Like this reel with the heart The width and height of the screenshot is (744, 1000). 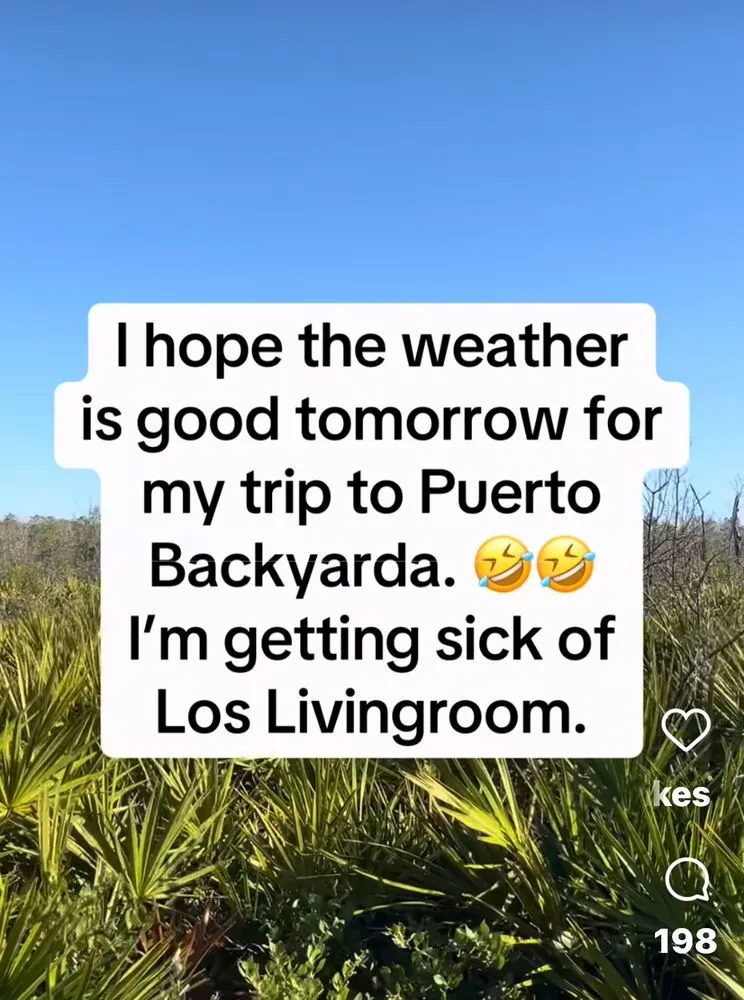click(687, 731)
